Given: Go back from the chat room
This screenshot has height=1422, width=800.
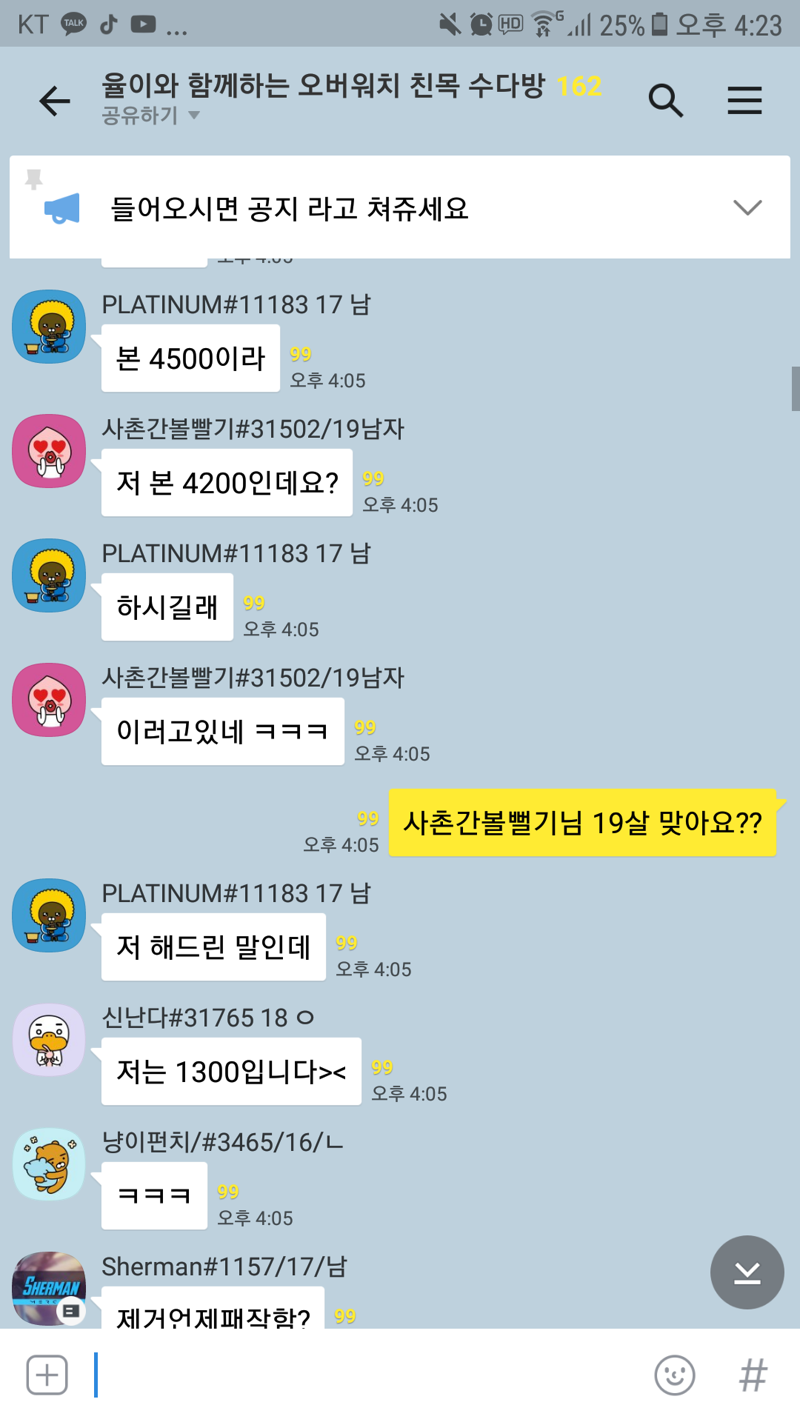Looking at the screenshot, I should click(x=55, y=101).
